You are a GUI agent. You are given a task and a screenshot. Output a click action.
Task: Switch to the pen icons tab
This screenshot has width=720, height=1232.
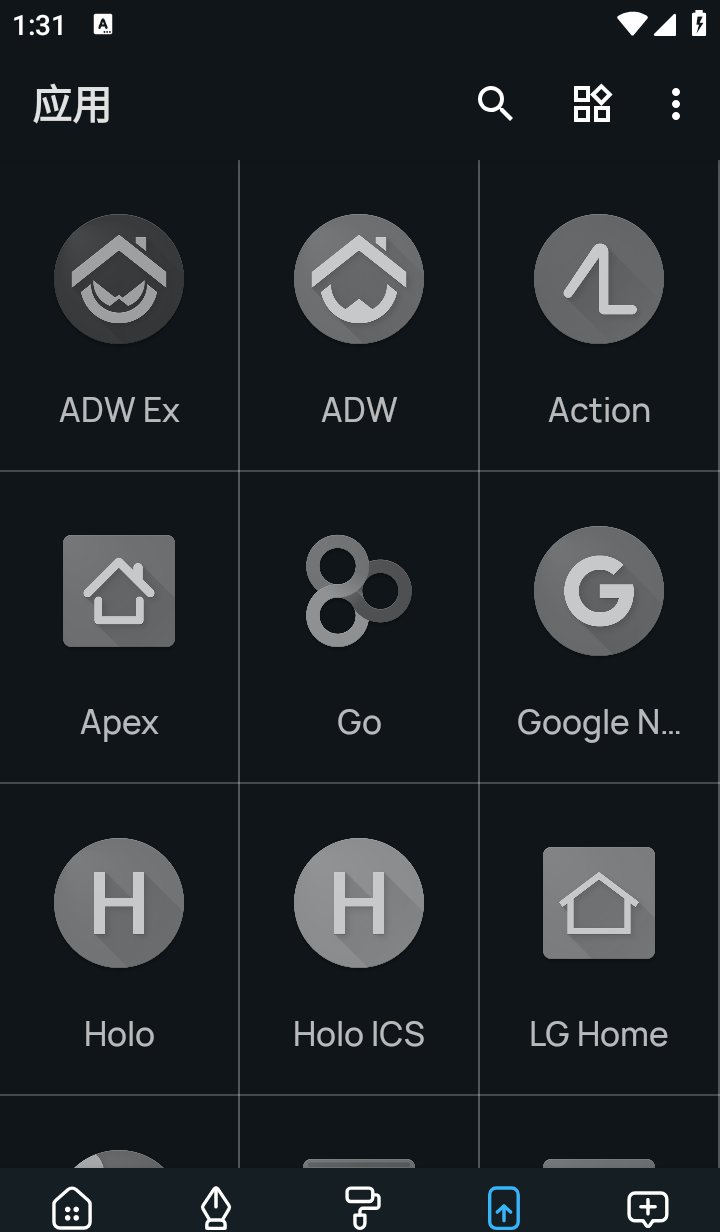(x=216, y=1208)
